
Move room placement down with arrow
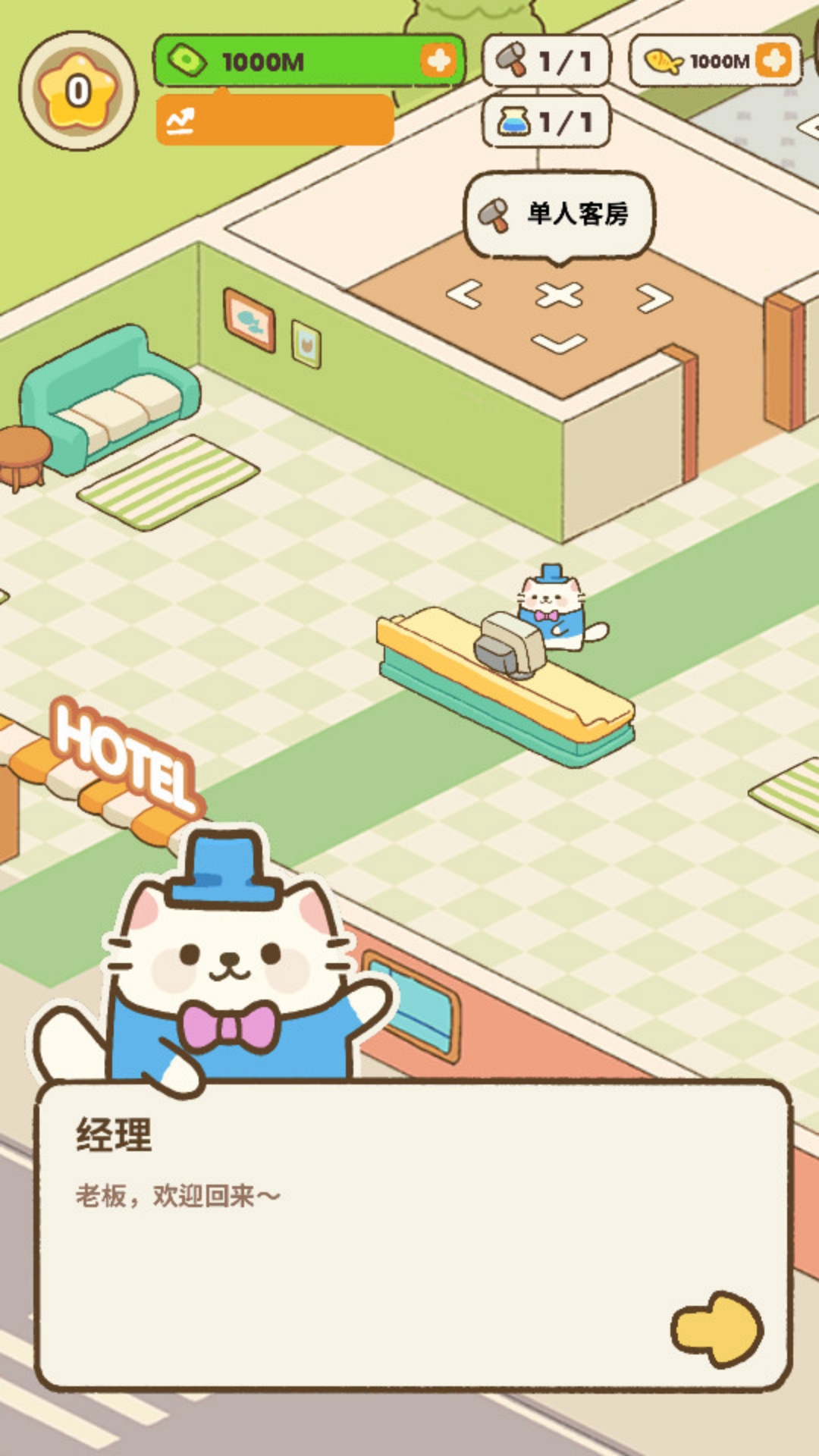(559, 344)
